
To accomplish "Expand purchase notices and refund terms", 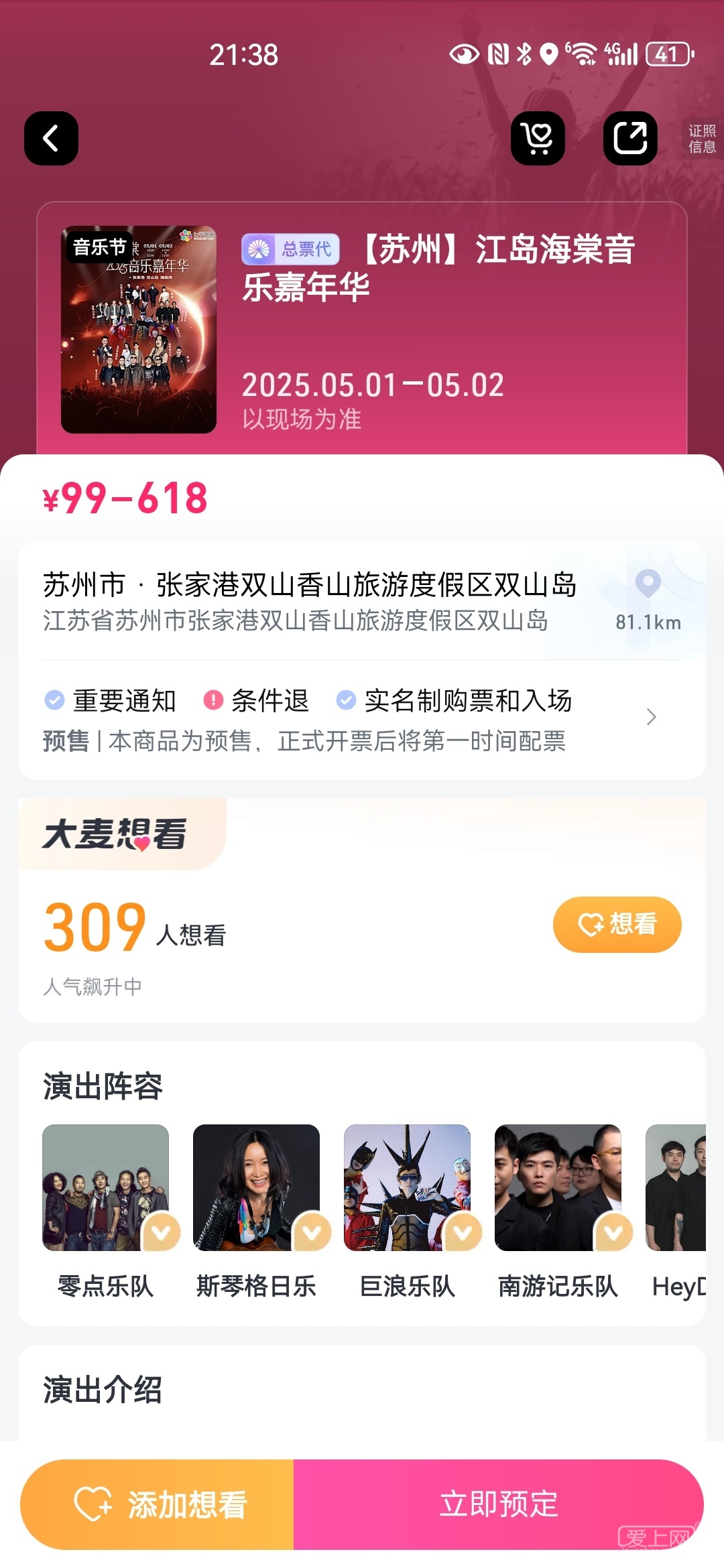I will [x=650, y=717].
